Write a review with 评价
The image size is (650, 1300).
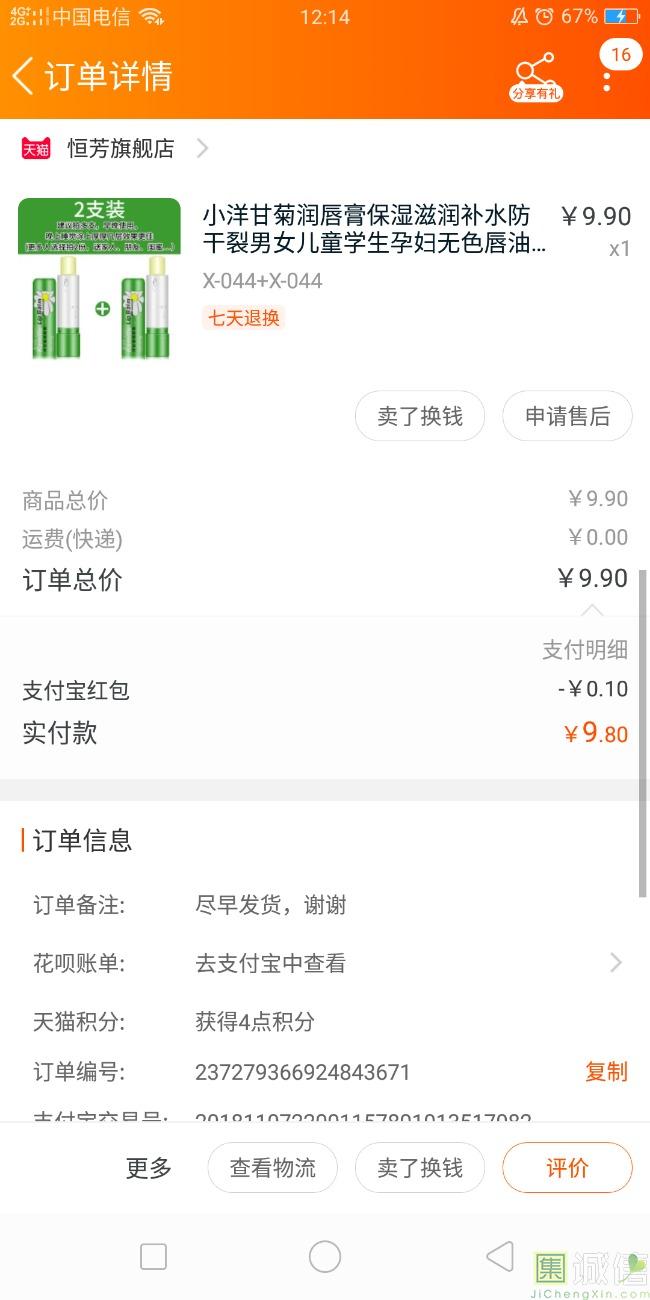(567, 1167)
